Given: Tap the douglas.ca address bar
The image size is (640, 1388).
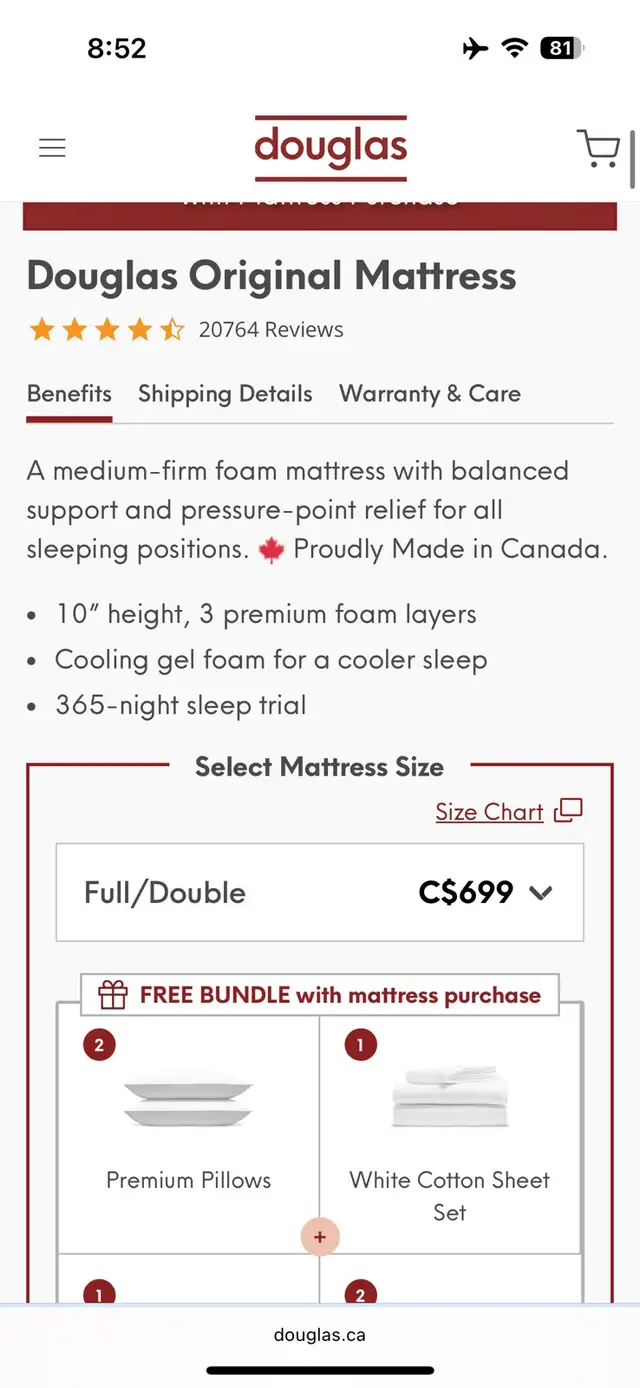Looking at the screenshot, I should tap(320, 1335).
